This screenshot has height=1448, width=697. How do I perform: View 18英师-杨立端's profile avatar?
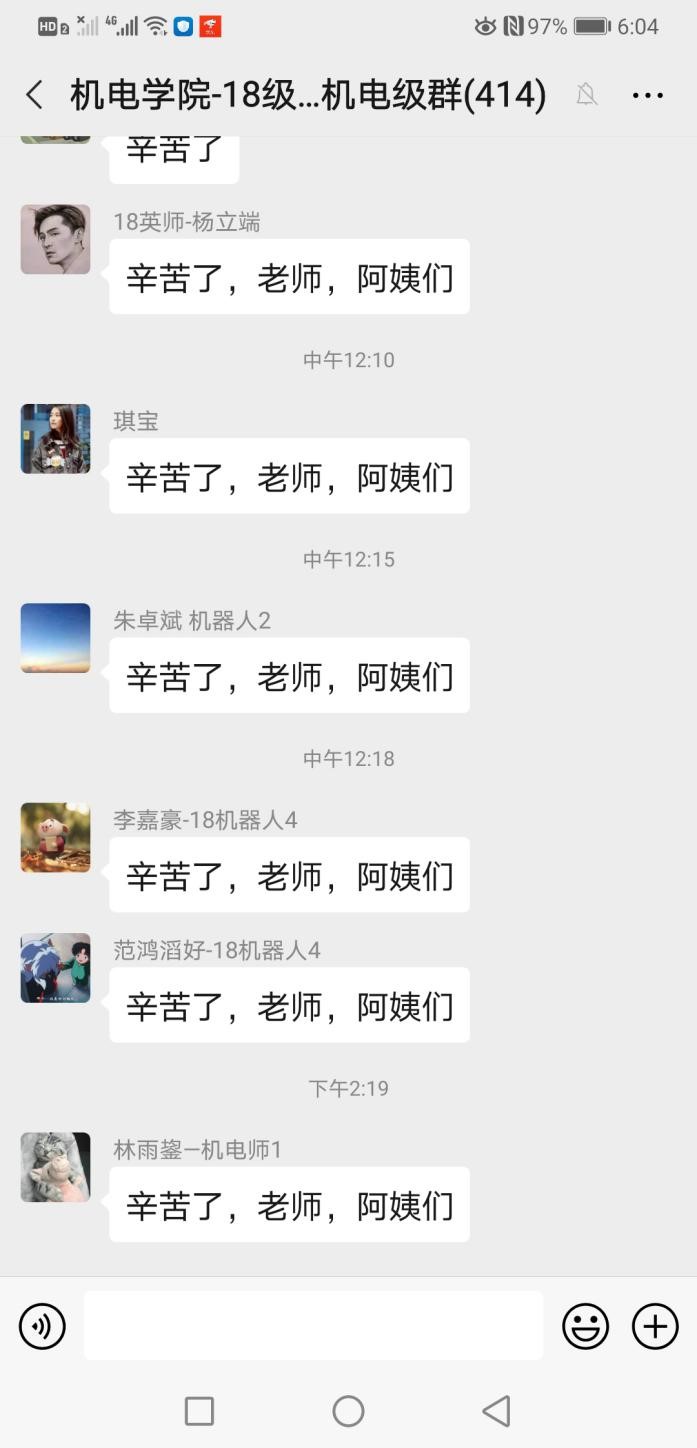click(x=56, y=240)
